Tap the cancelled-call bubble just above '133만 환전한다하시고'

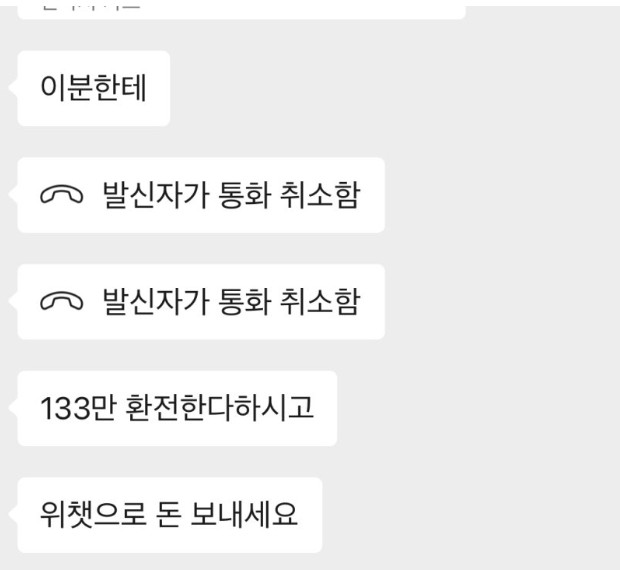[200, 302]
